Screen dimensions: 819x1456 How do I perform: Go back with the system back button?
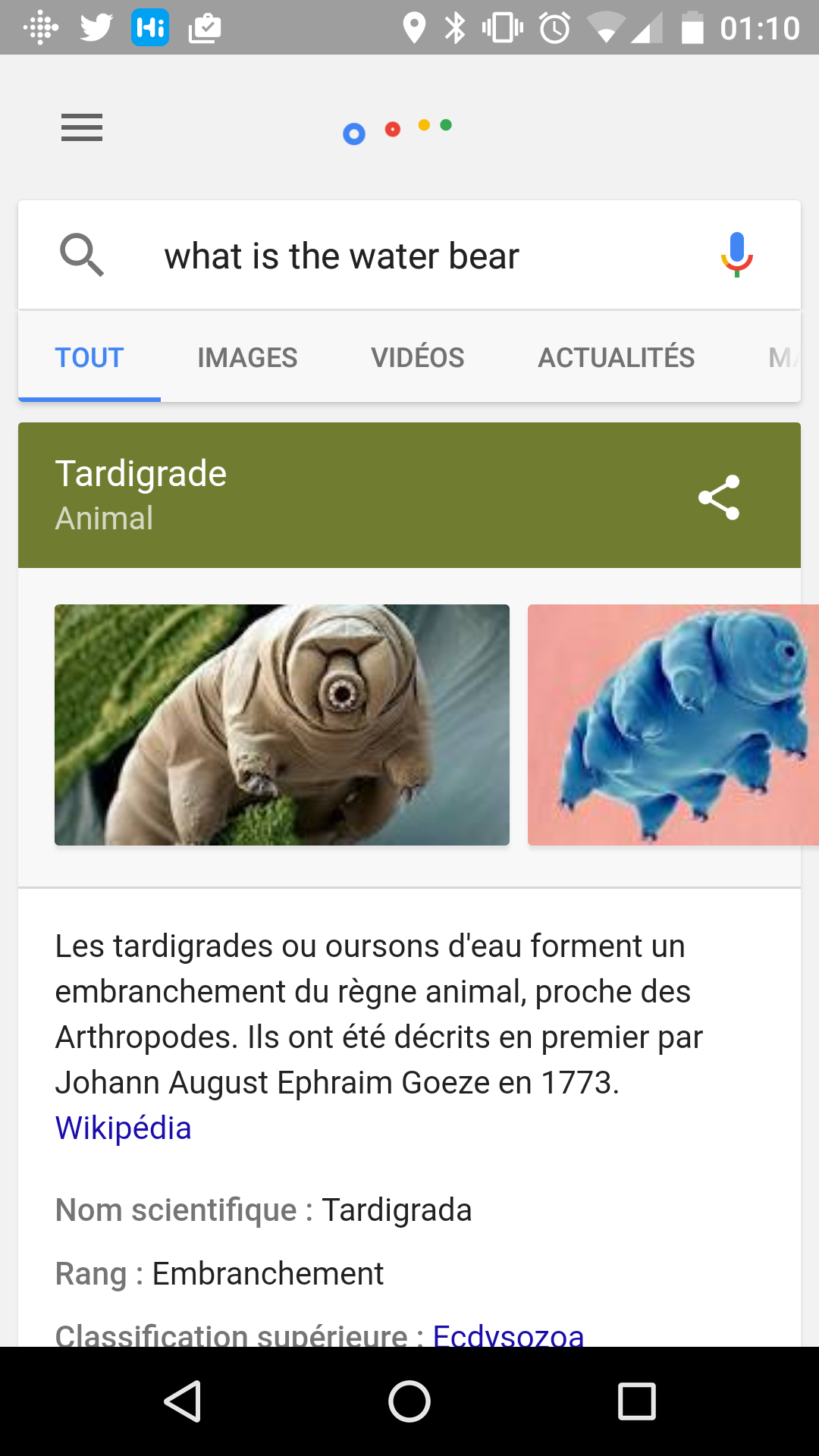[183, 1401]
